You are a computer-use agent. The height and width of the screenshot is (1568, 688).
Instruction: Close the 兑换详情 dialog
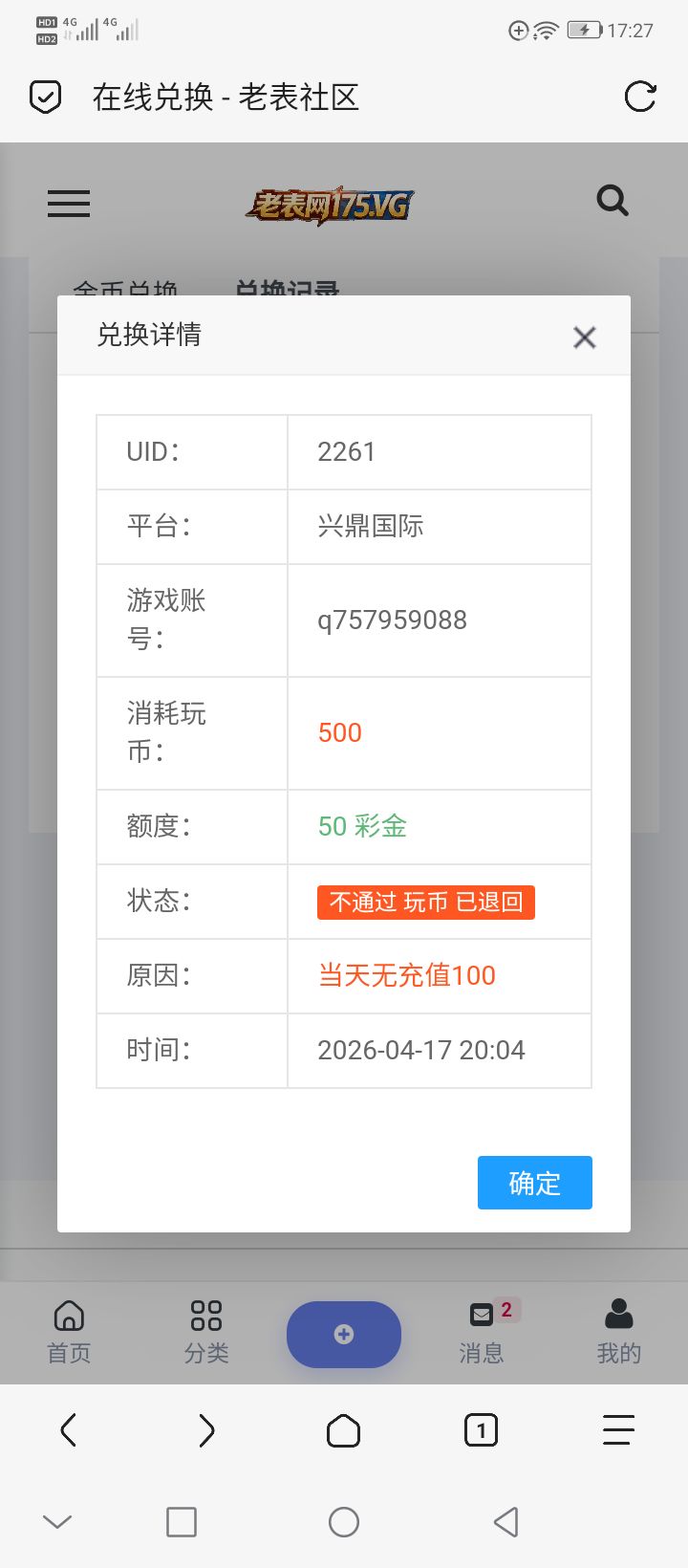[x=584, y=337]
